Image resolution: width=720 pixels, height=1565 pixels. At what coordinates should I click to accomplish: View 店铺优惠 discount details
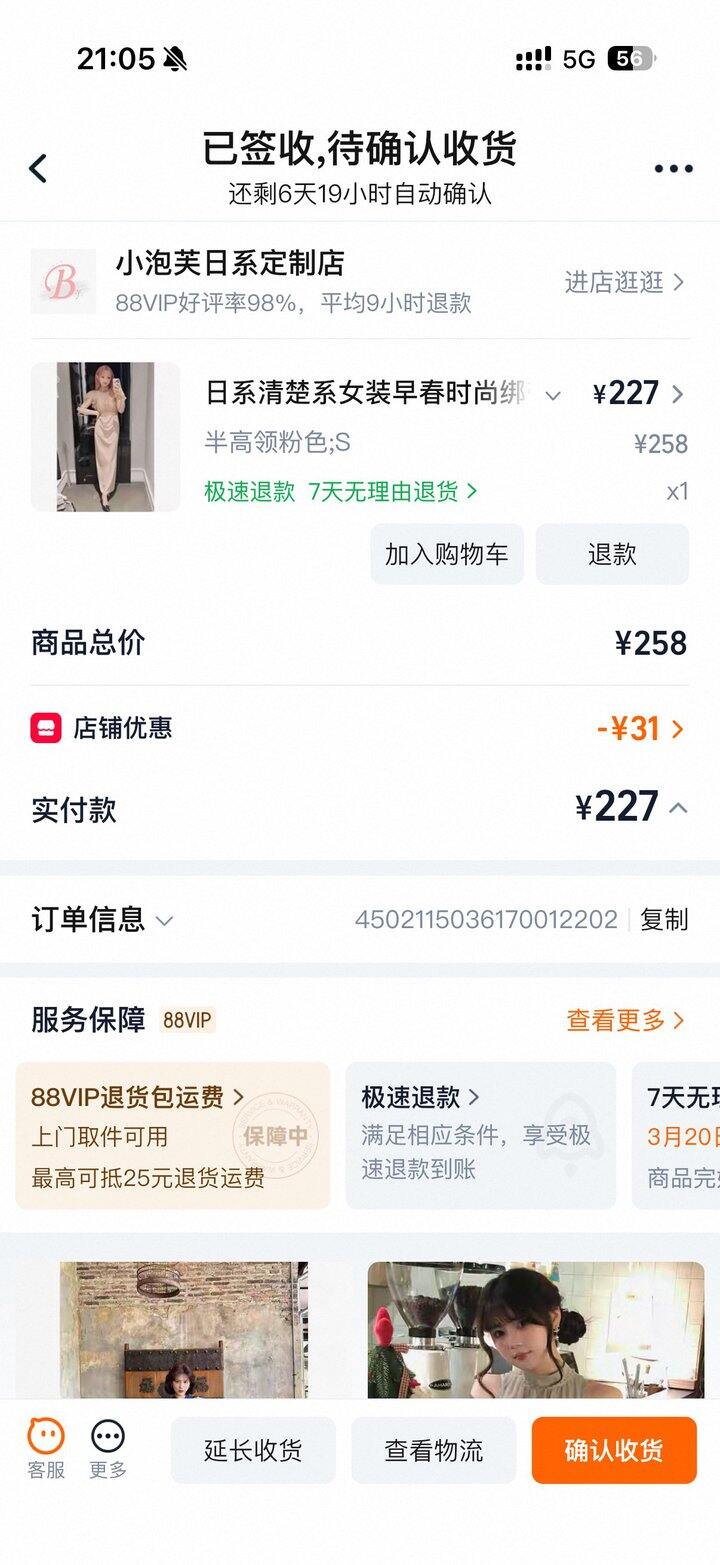[640, 728]
